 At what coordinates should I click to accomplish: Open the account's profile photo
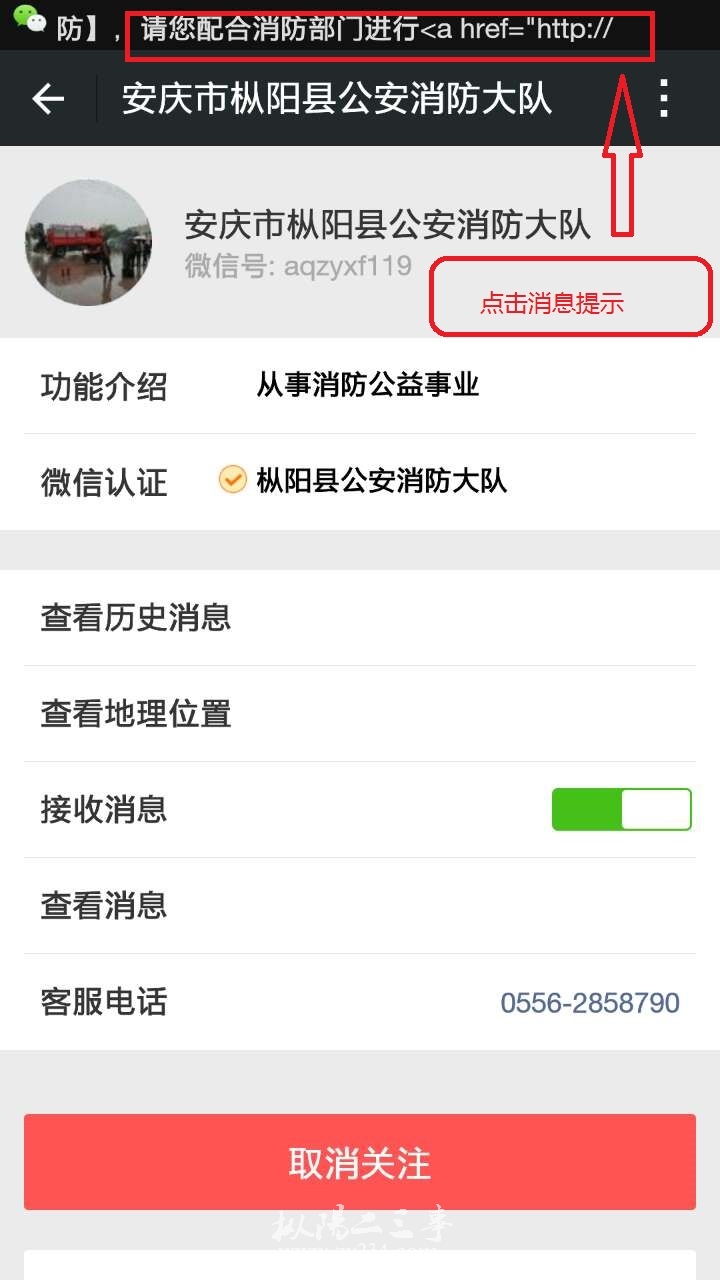88,243
